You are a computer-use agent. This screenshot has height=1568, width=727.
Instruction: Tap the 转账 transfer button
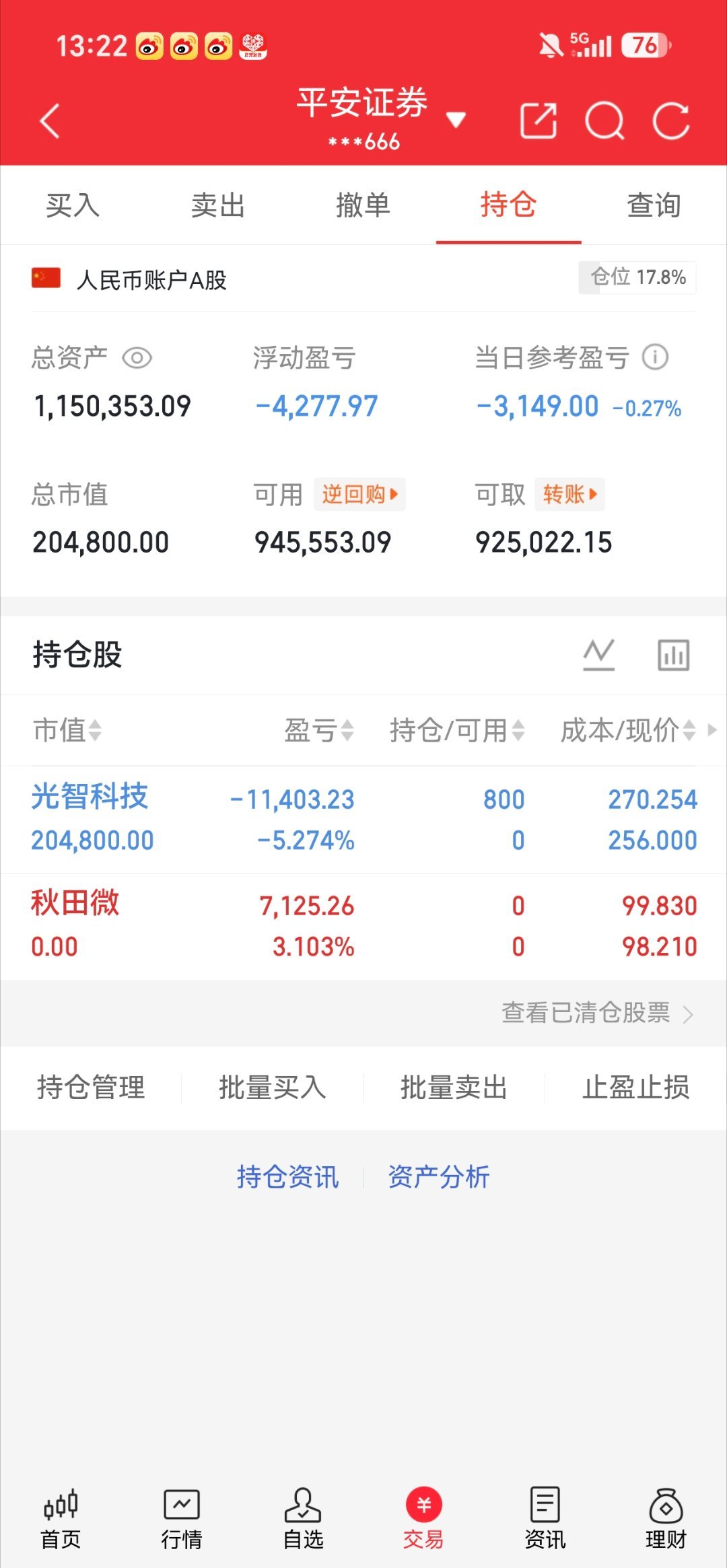coord(569,495)
